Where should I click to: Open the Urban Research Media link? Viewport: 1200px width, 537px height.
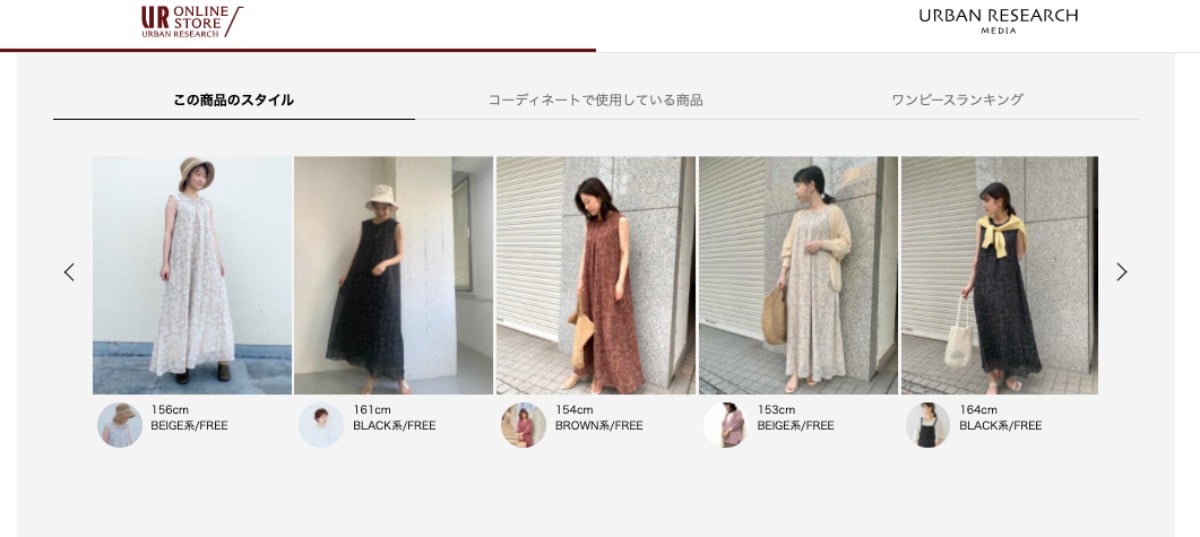(x=997, y=20)
